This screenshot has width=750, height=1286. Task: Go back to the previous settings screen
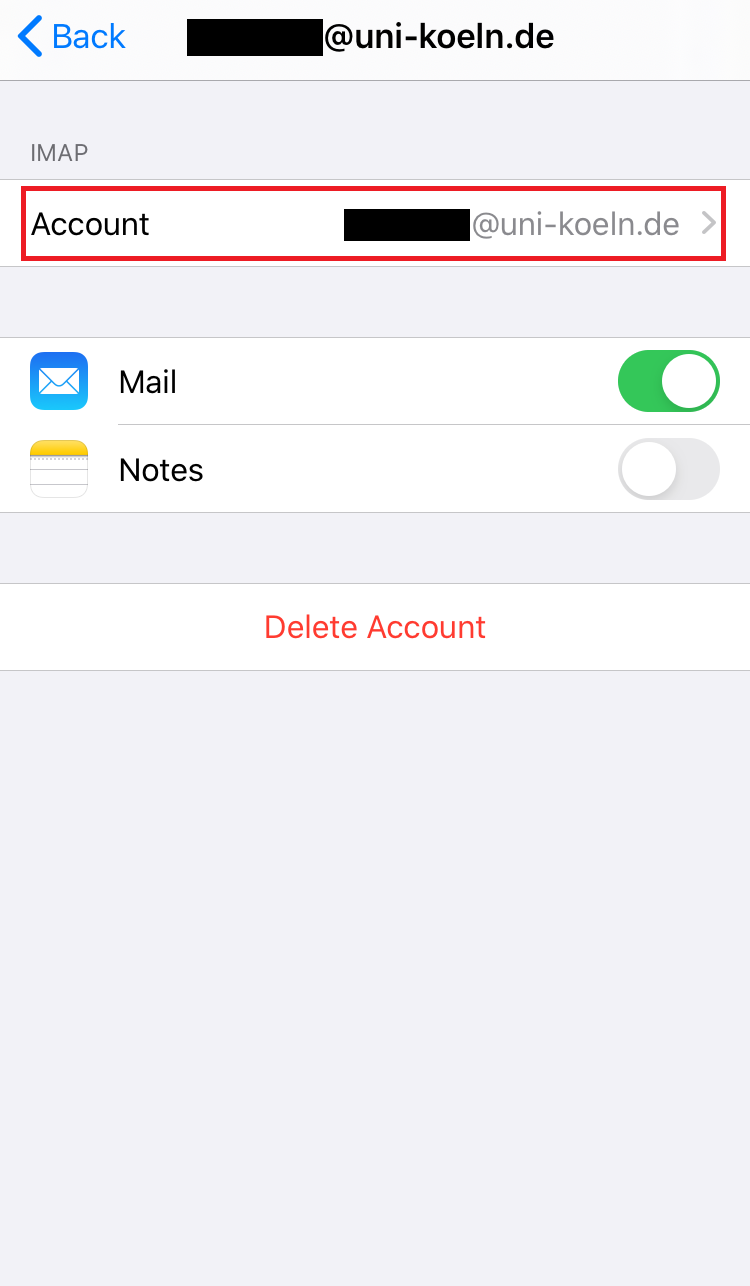(71, 37)
